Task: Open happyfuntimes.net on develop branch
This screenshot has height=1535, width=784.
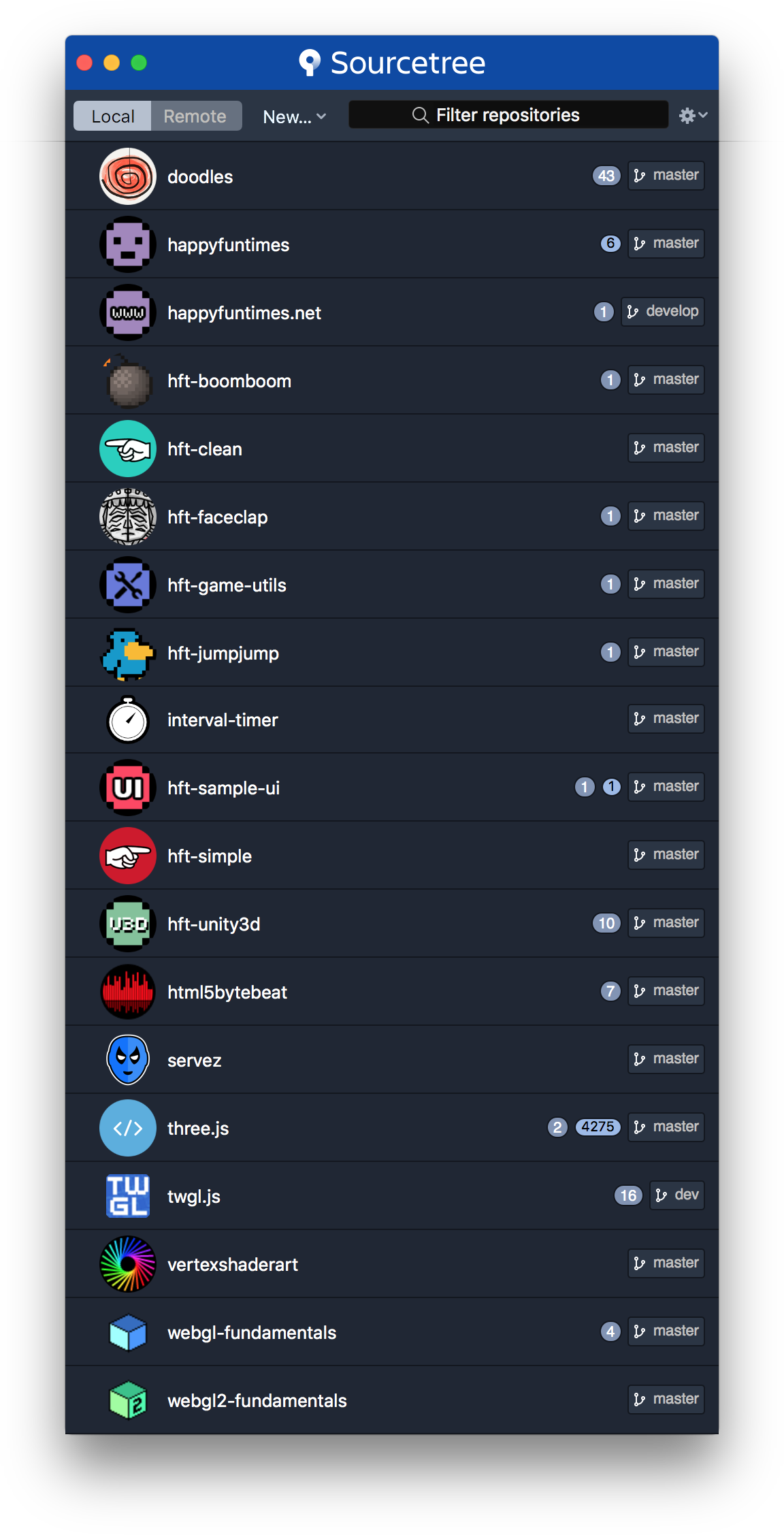Action: coord(244,313)
